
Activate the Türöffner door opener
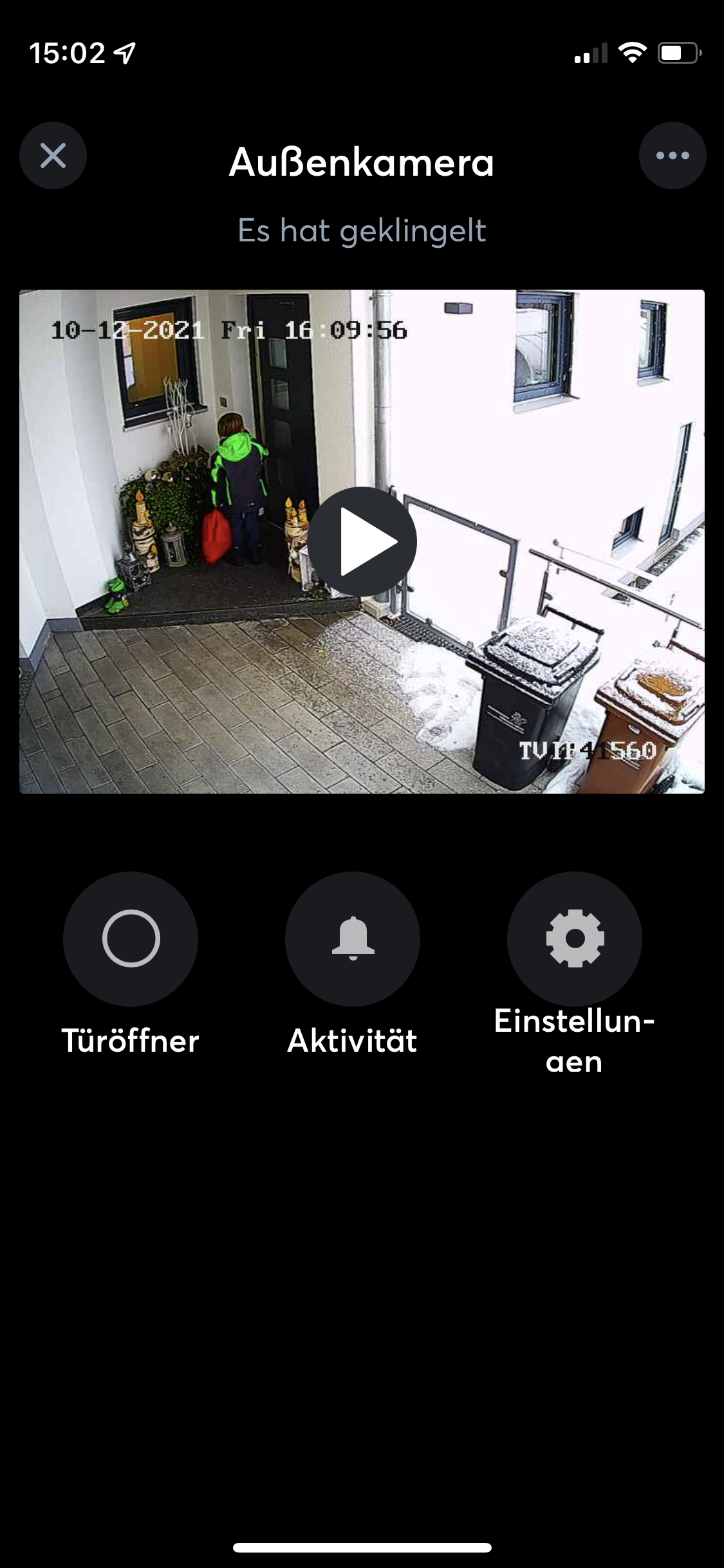click(x=131, y=938)
